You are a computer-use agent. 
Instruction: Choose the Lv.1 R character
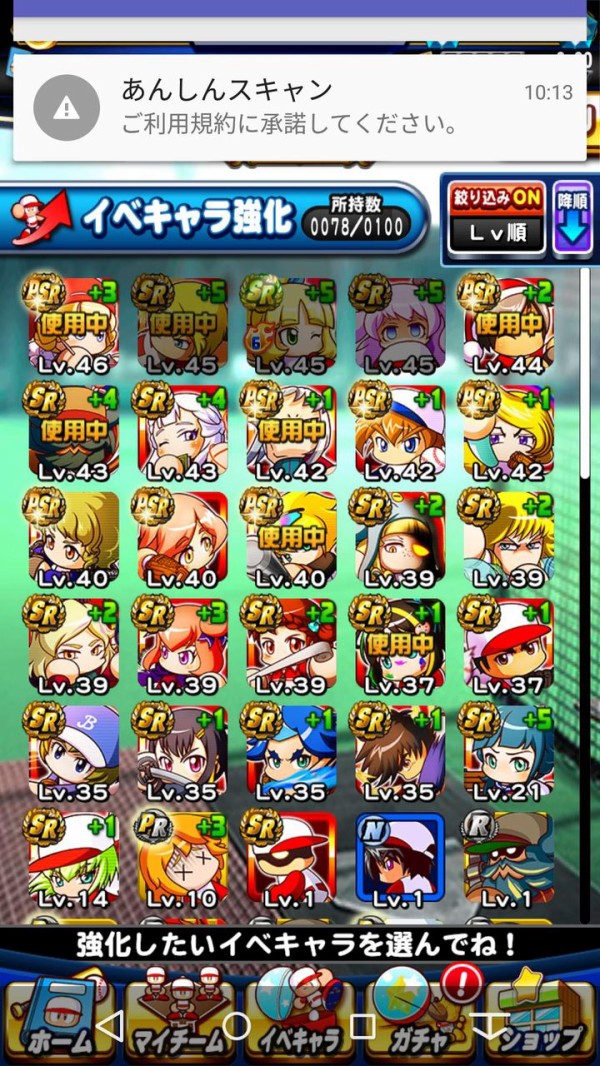[505, 860]
